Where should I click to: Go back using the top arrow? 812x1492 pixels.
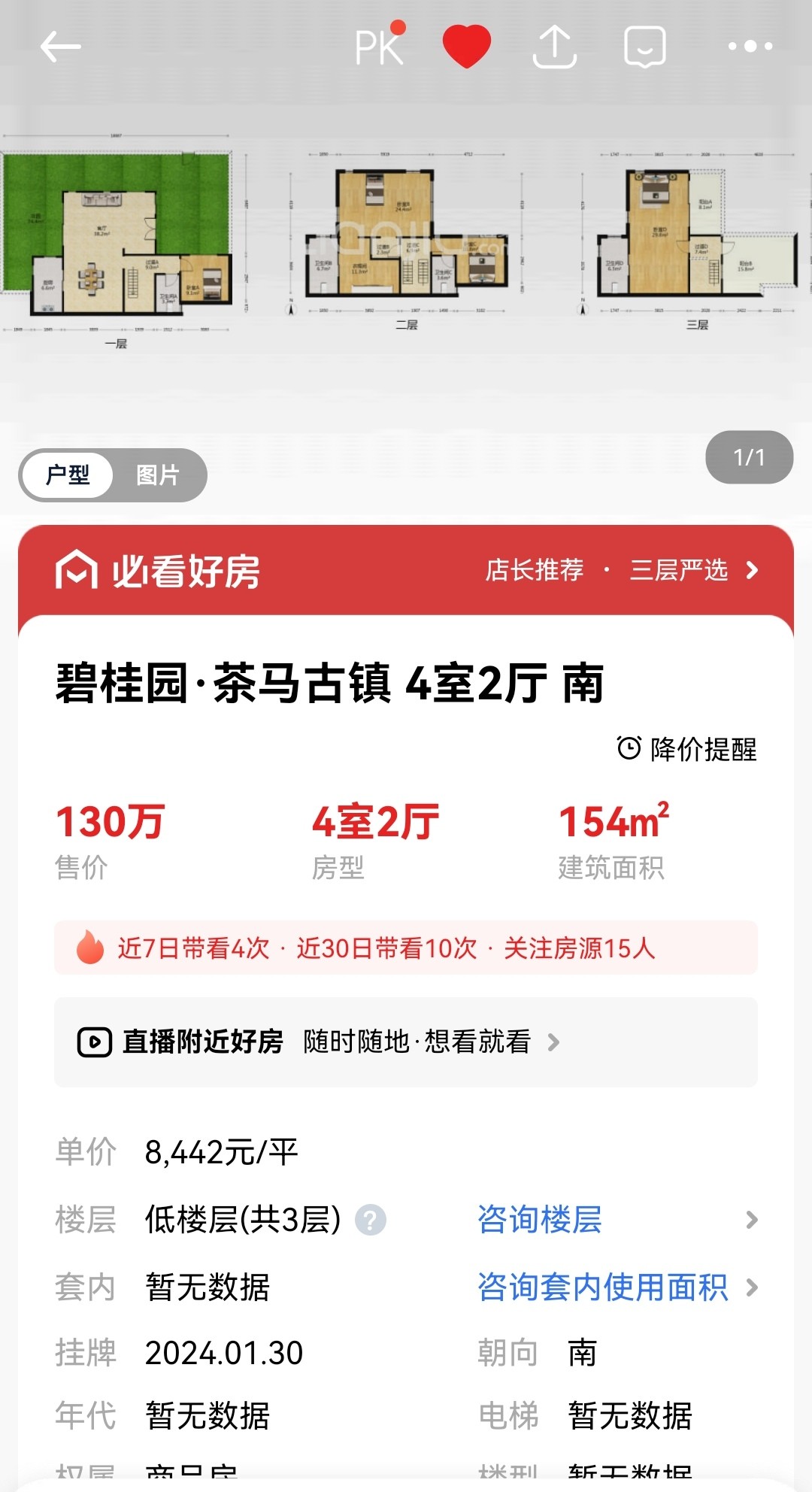[60, 47]
